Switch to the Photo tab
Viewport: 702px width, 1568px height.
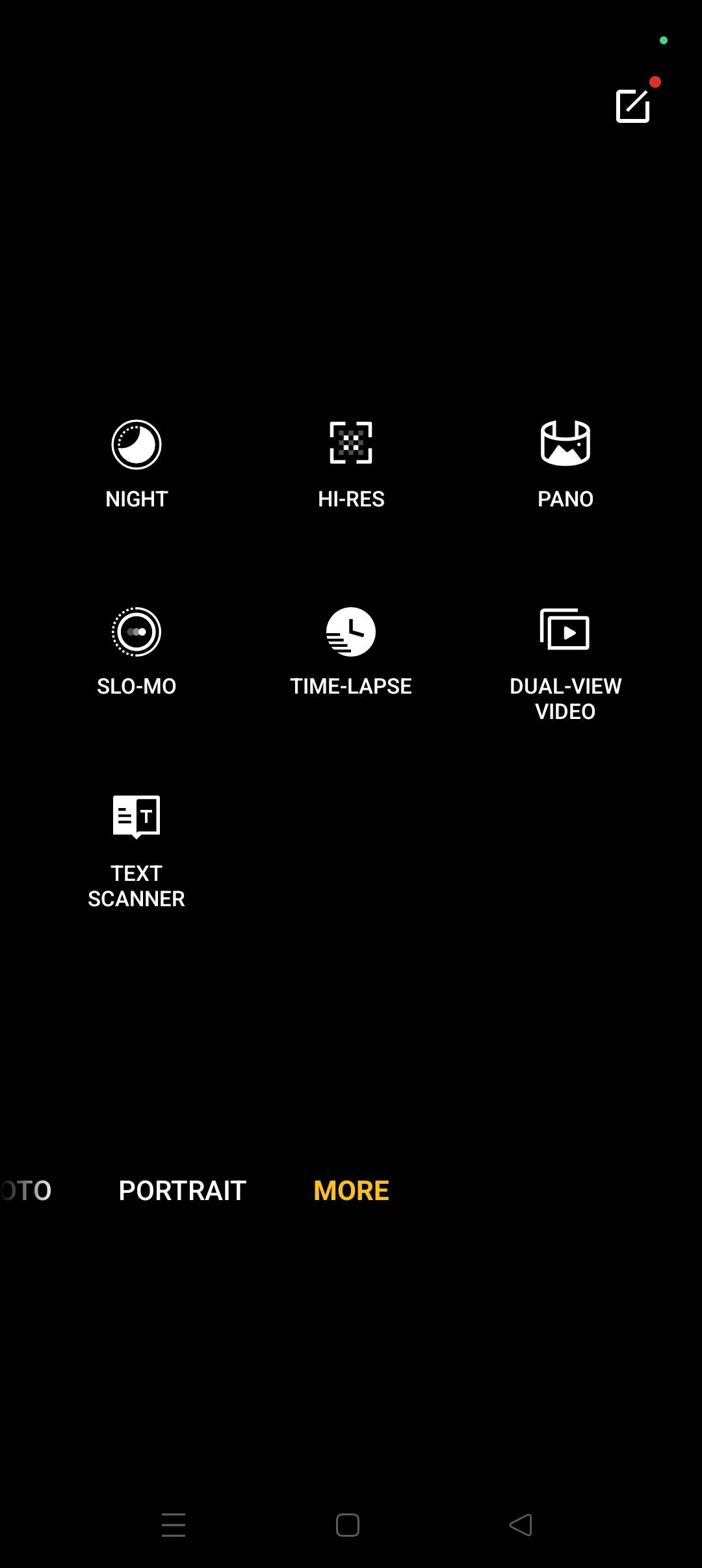click(26, 1190)
